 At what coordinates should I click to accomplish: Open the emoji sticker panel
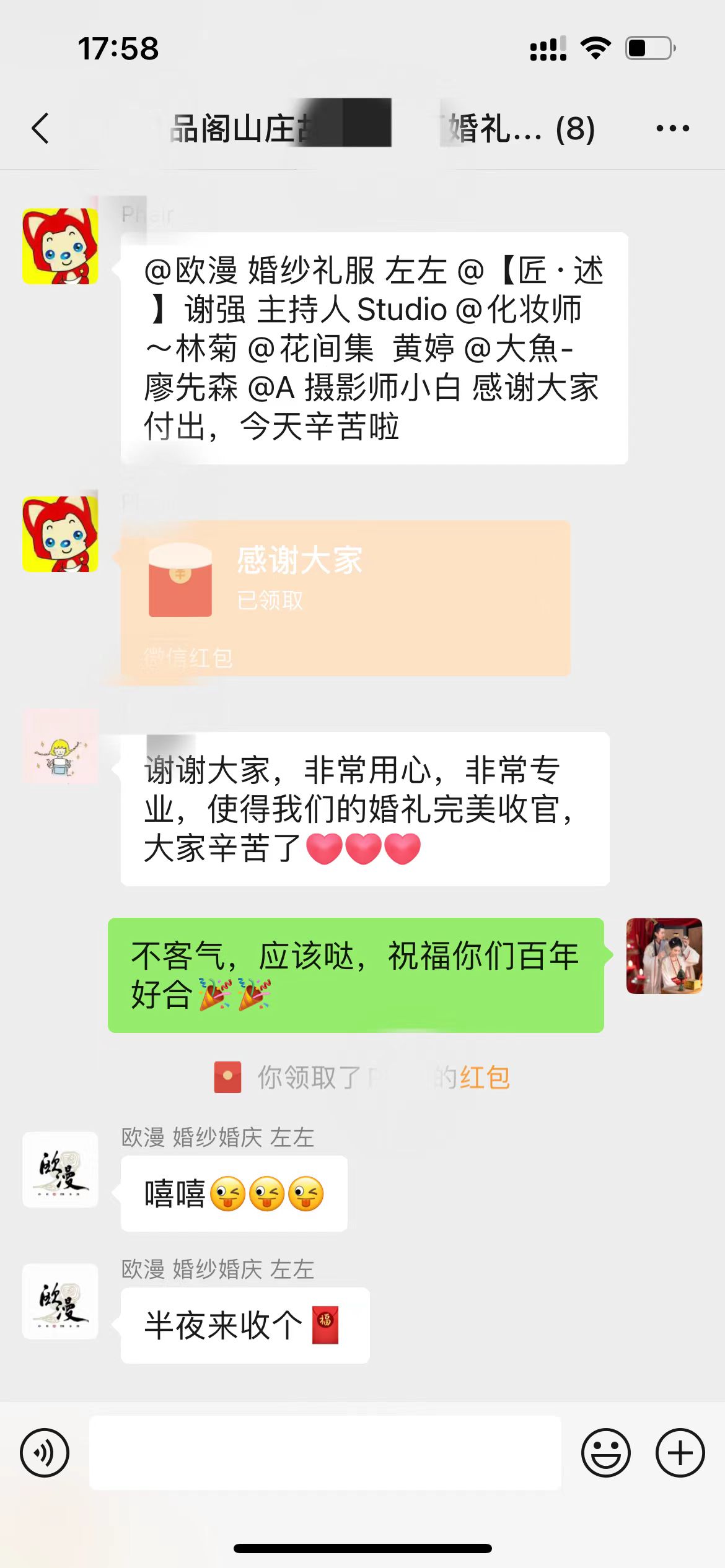click(x=606, y=1453)
